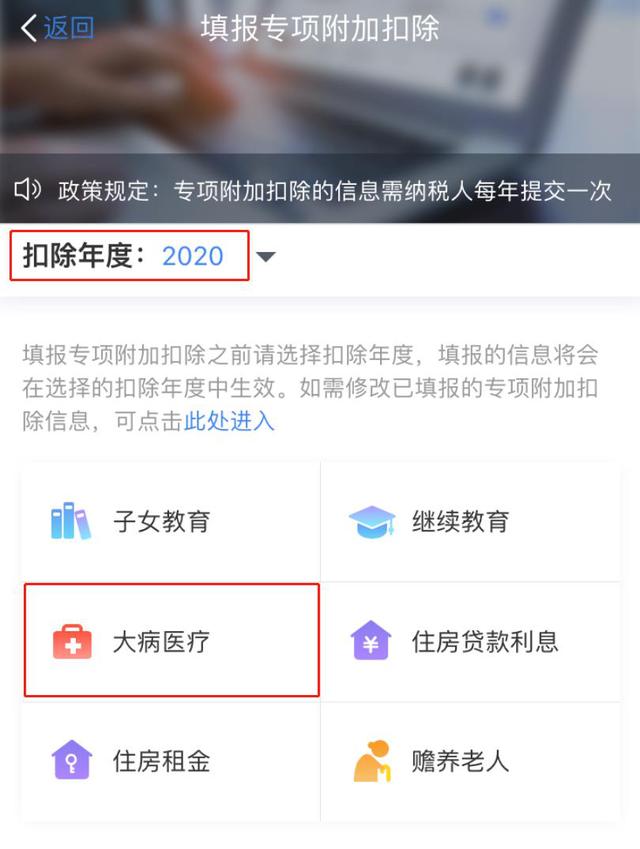Go back using the 返回 button

click(57, 28)
